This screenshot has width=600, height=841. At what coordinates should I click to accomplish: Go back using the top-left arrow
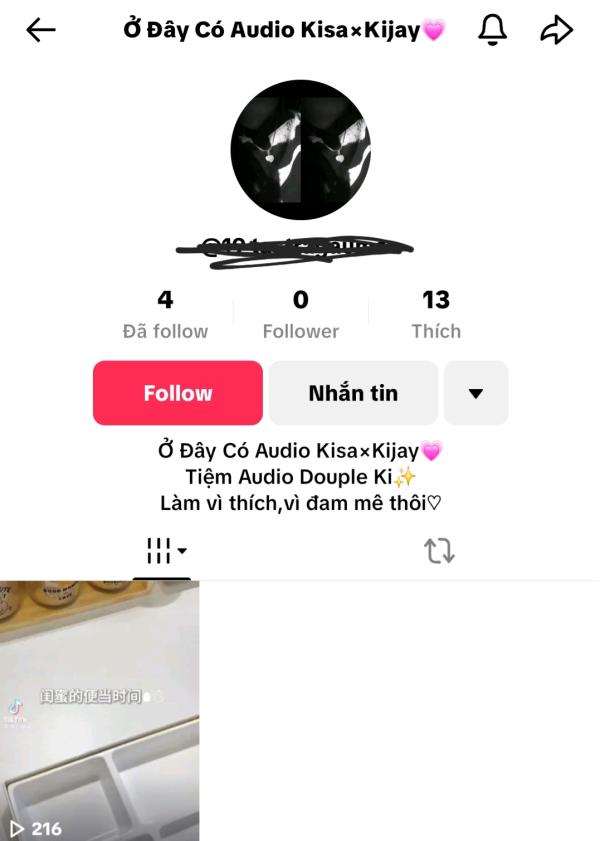[41, 30]
